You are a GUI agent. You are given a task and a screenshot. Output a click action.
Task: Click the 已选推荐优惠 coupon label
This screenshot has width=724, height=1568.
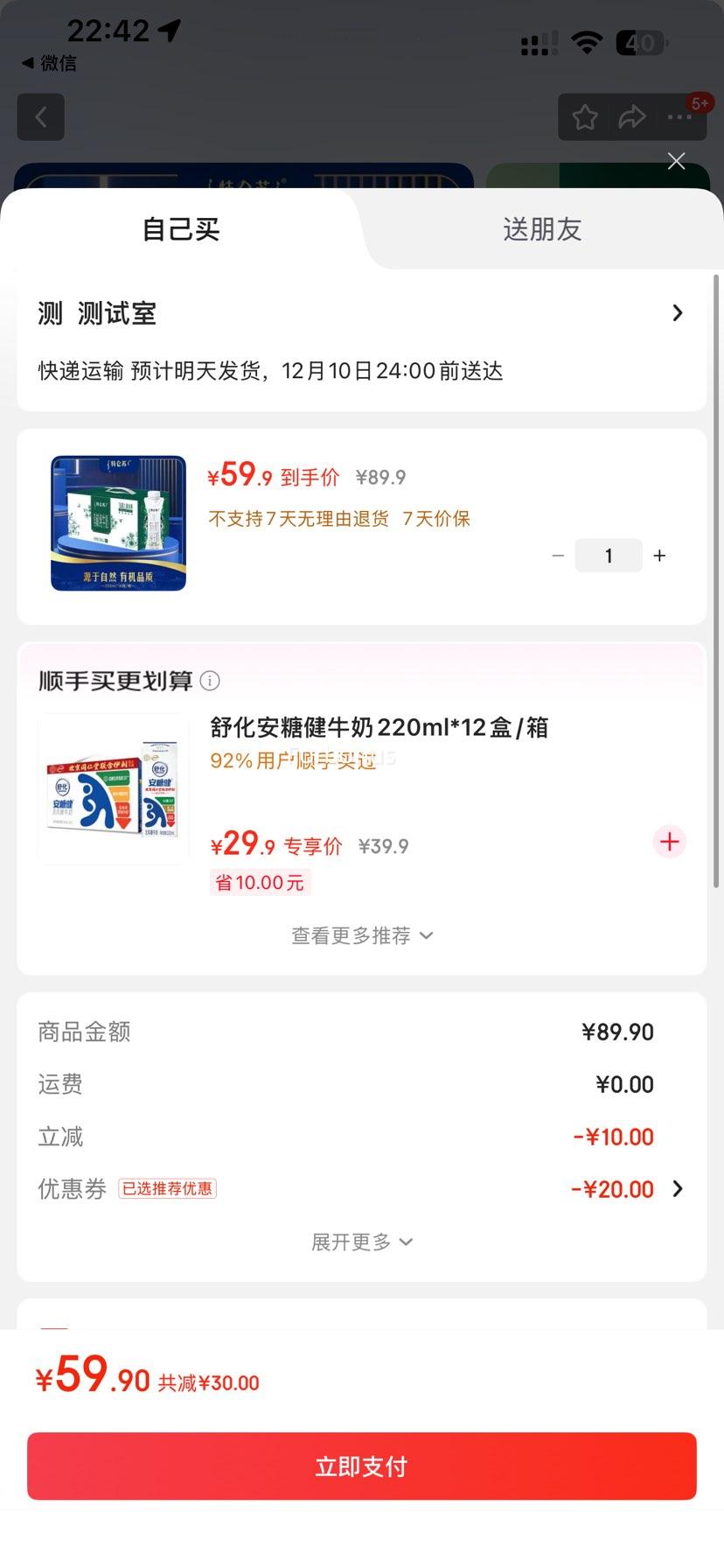click(167, 1188)
